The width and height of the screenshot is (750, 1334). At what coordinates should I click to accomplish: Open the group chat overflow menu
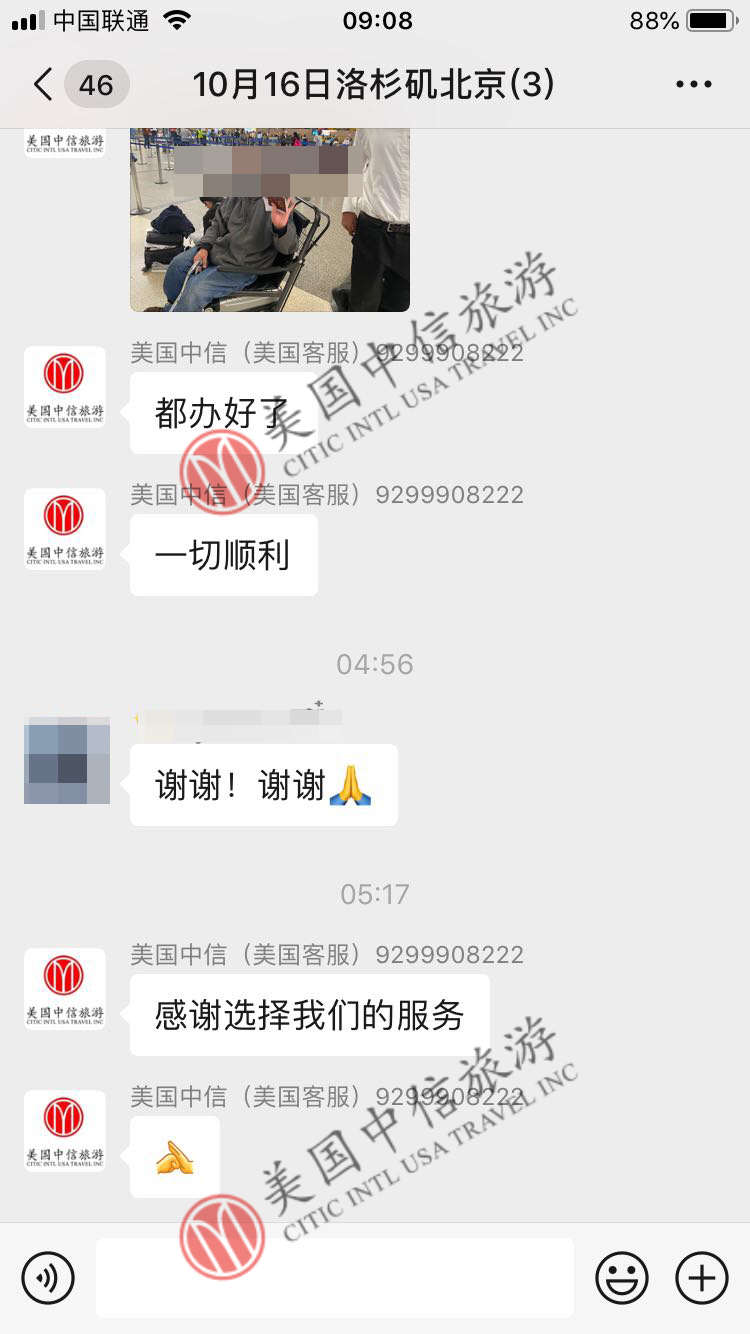click(x=694, y=84)
